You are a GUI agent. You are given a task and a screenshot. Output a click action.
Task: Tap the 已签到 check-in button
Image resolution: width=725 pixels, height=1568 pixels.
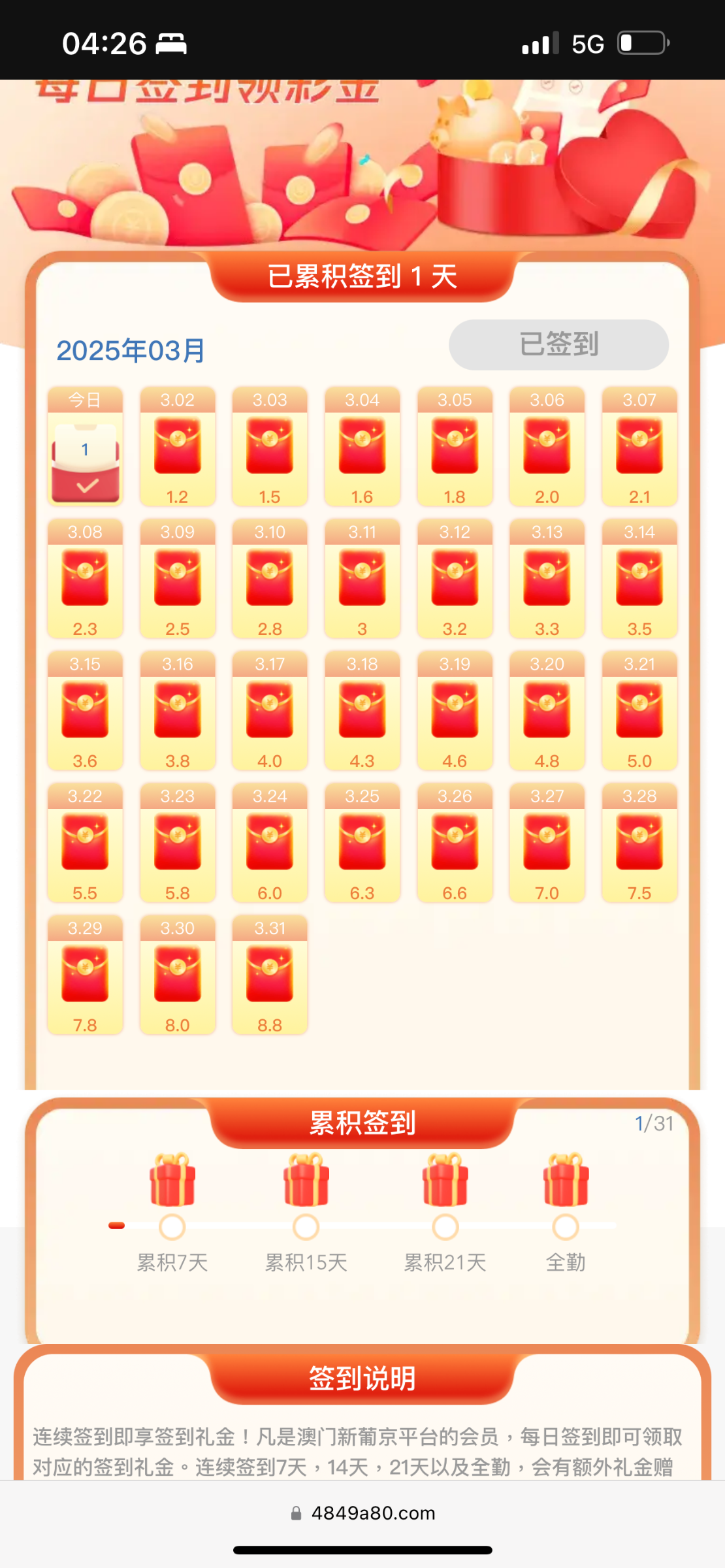point(558,344)
